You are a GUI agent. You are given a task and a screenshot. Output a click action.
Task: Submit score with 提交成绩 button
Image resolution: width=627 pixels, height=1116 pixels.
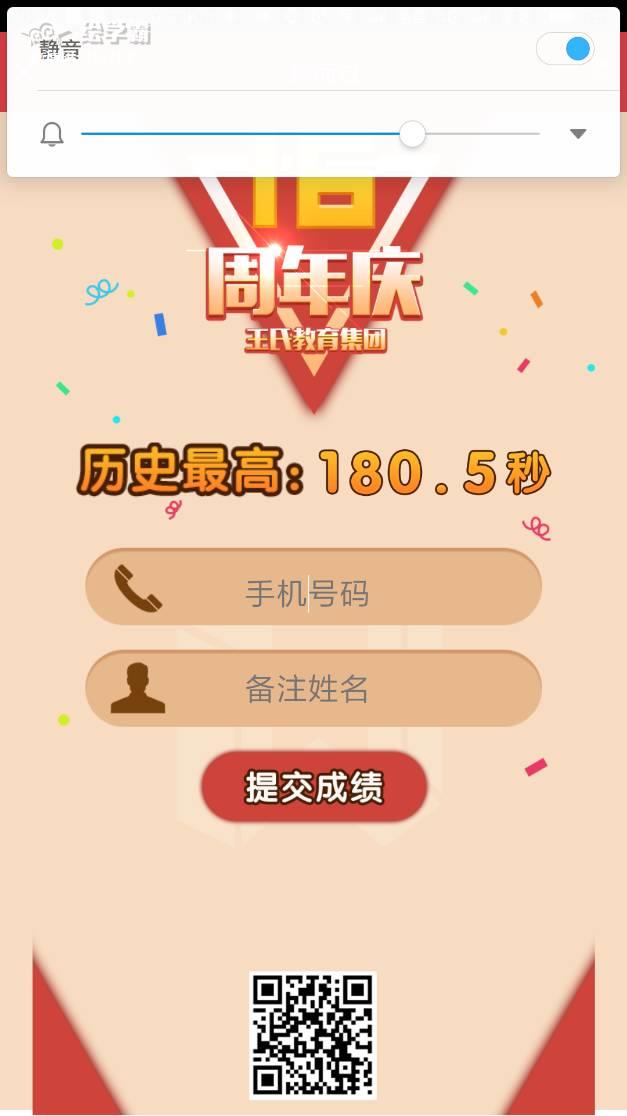tap(314, 788)
